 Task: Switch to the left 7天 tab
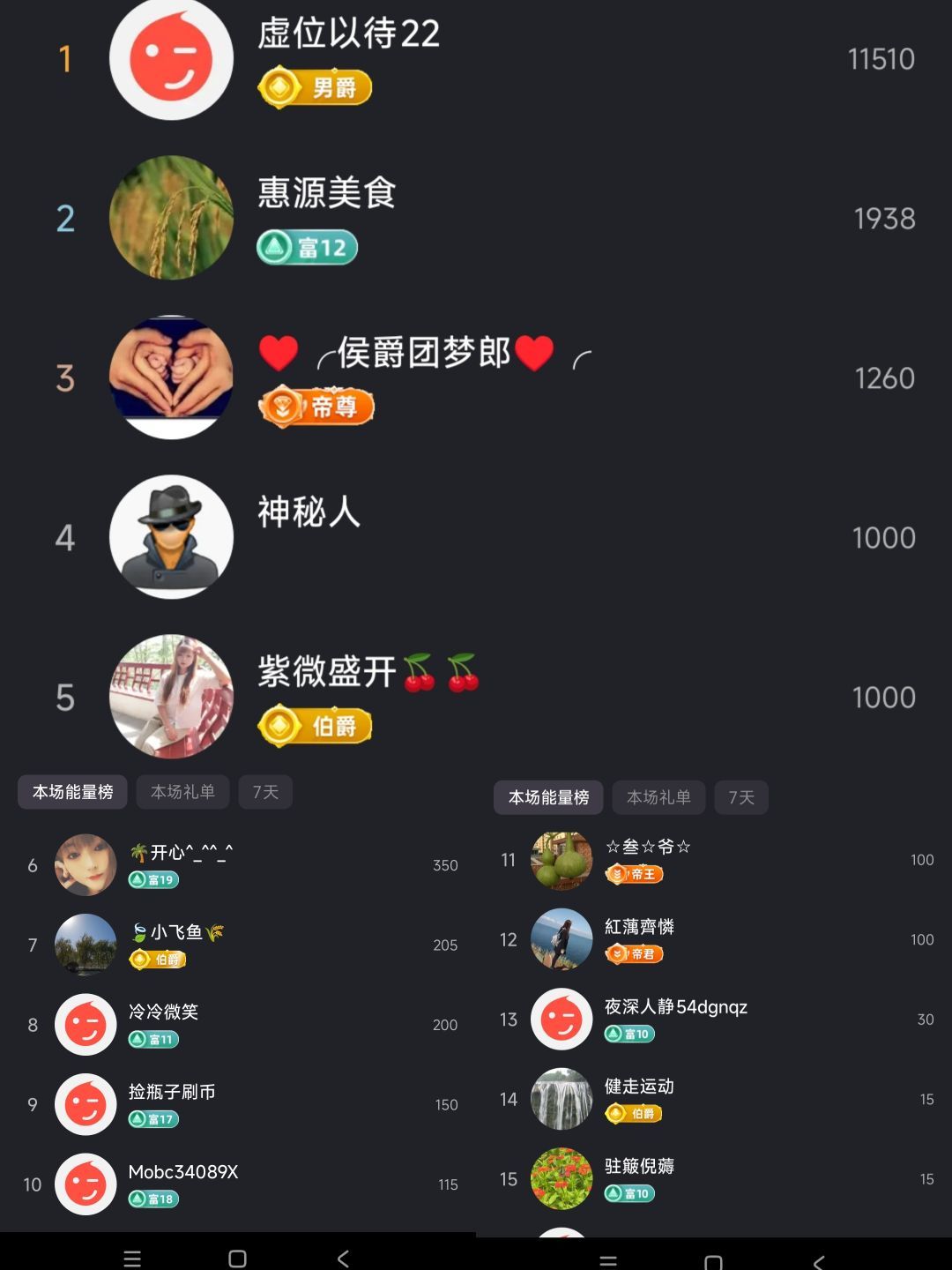tap(265, 792)
